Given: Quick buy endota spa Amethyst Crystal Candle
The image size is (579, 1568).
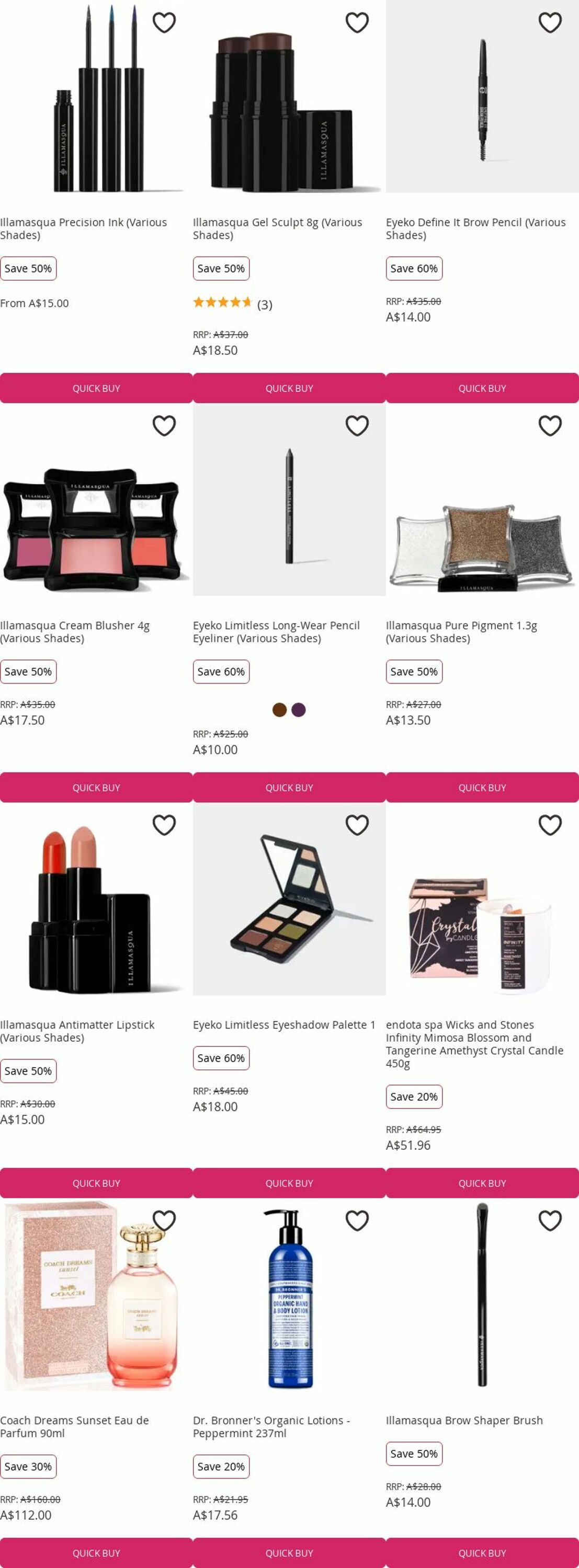Looking at the screenshot, I should coord(482,1183).
